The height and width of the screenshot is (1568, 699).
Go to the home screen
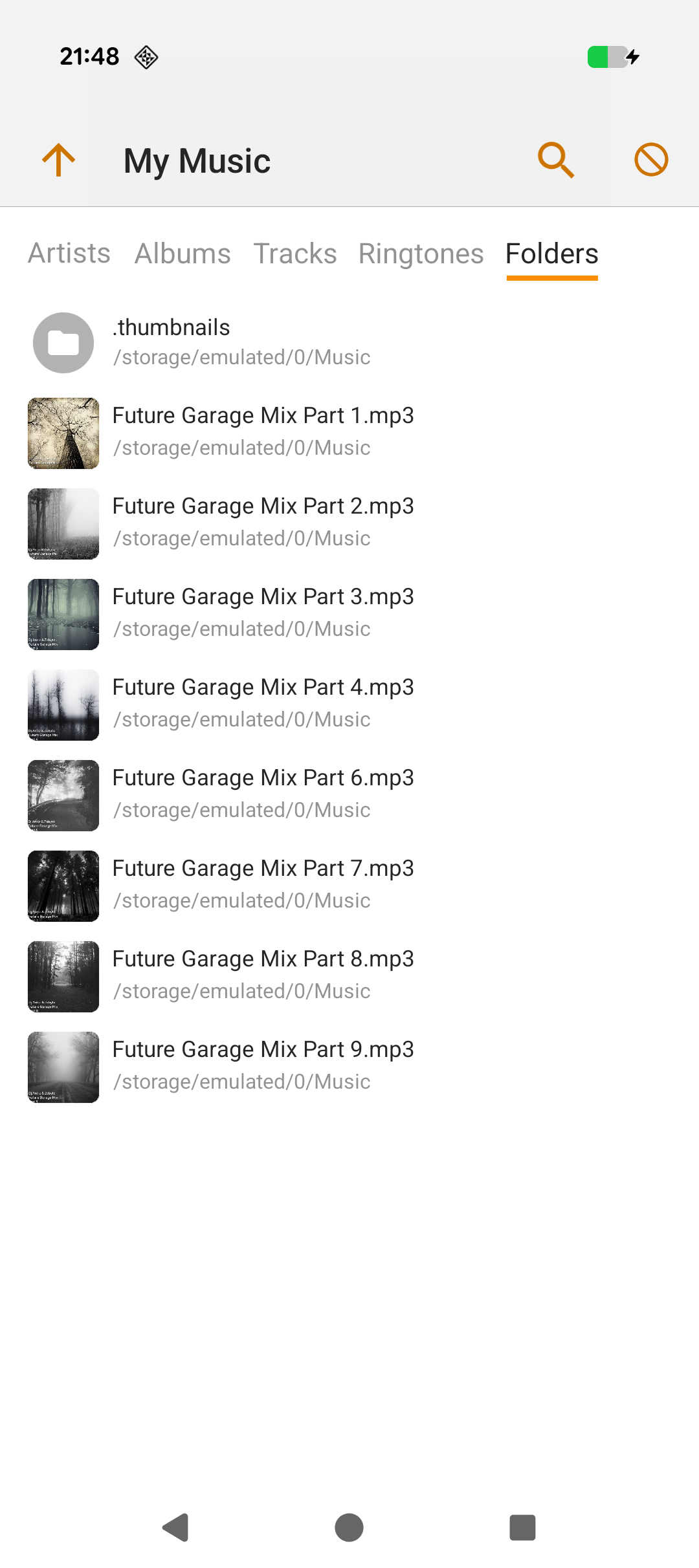[x=349, y=1528]
